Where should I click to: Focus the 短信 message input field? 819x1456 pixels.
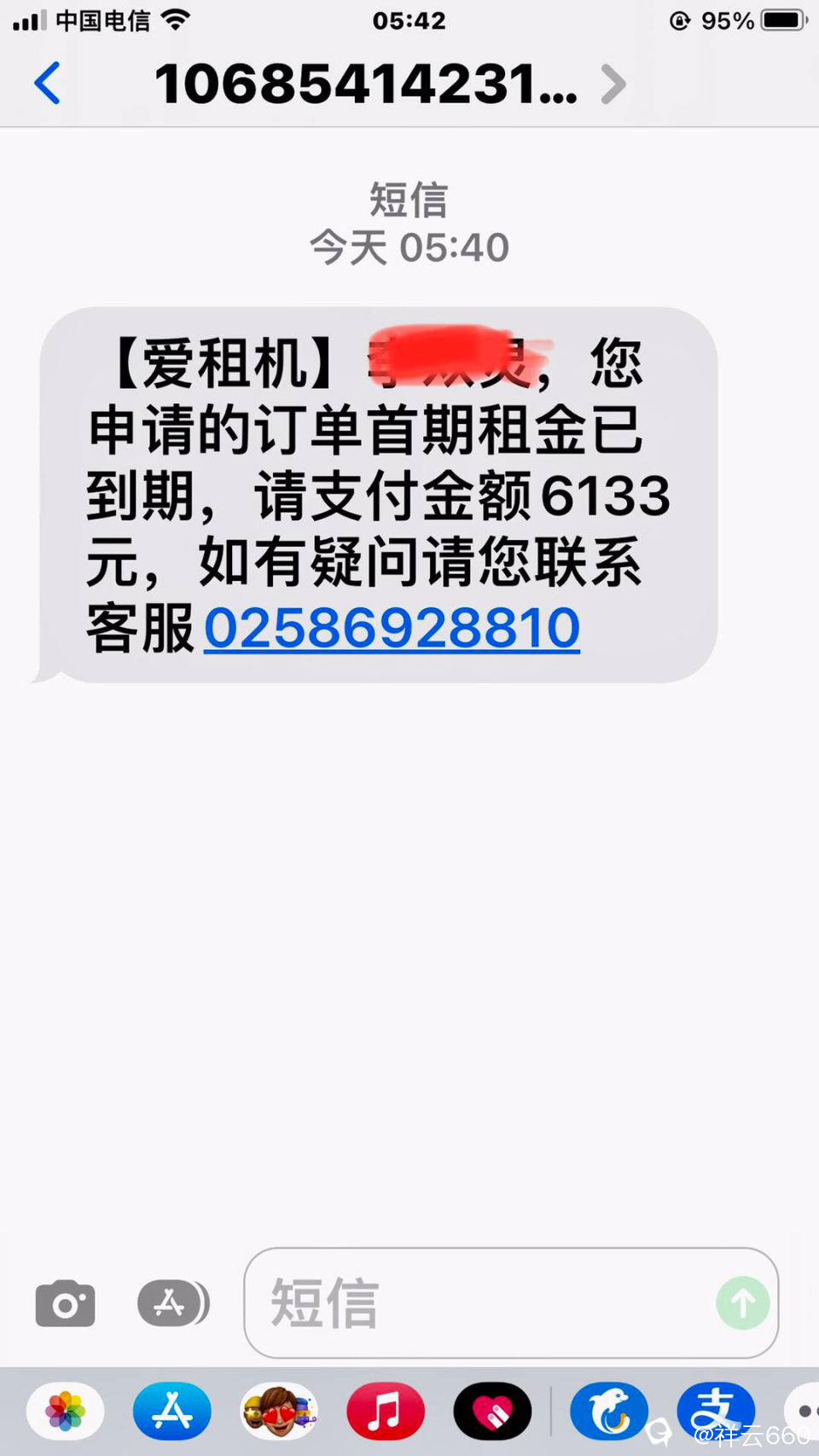point(478,1302)
